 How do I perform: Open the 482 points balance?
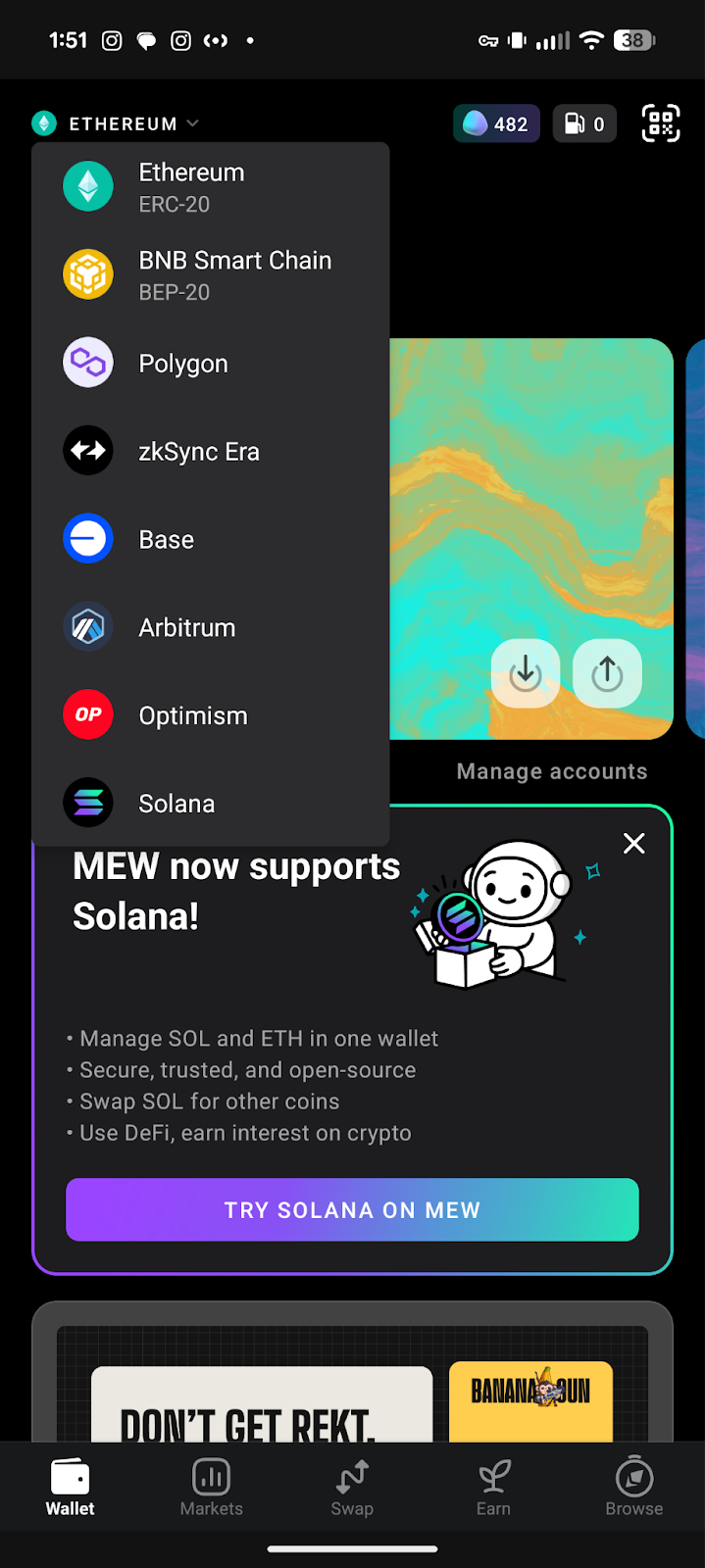(496, 124)
